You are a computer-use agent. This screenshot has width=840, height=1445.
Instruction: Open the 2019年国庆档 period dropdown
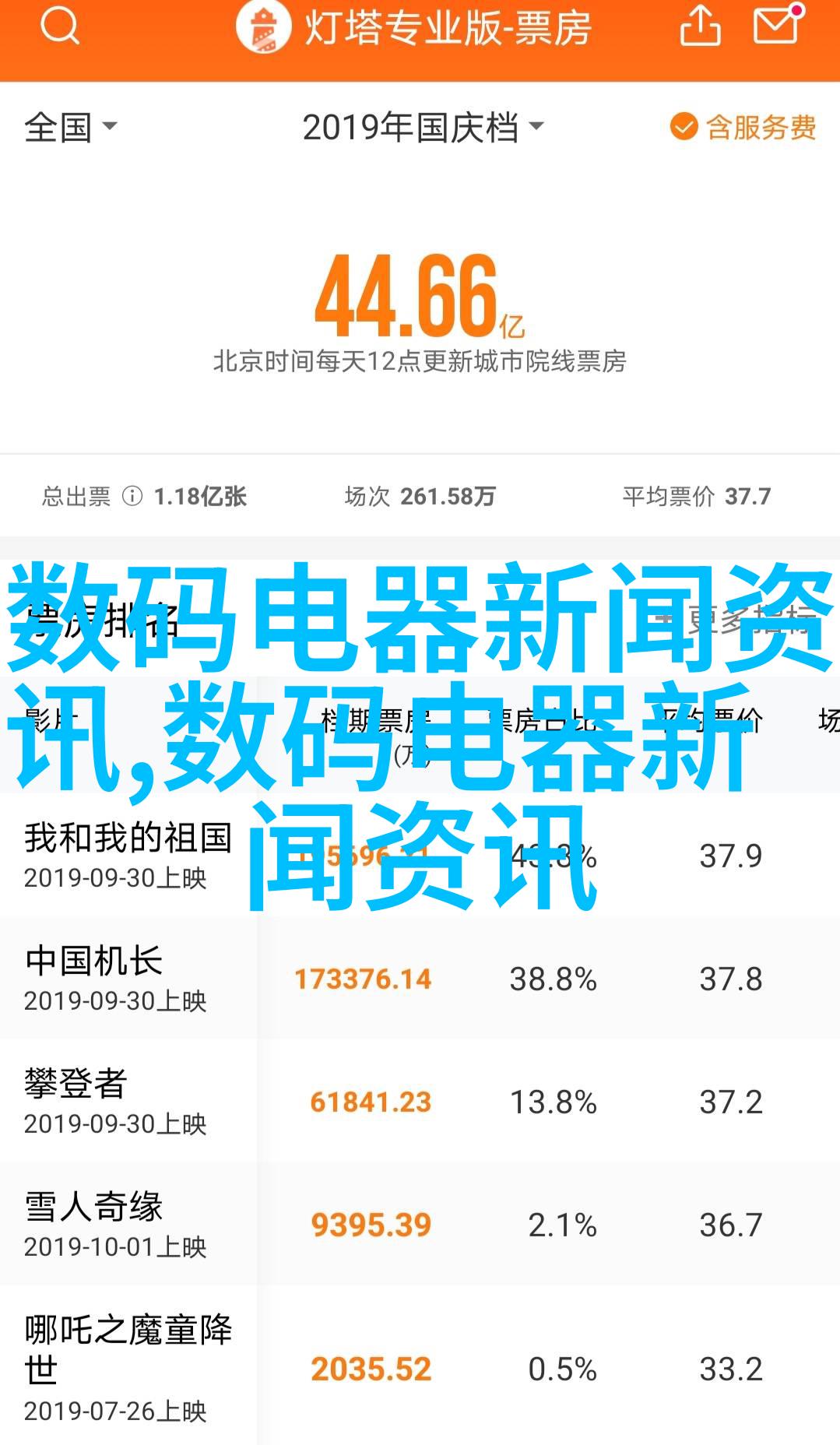coord(423,127)
